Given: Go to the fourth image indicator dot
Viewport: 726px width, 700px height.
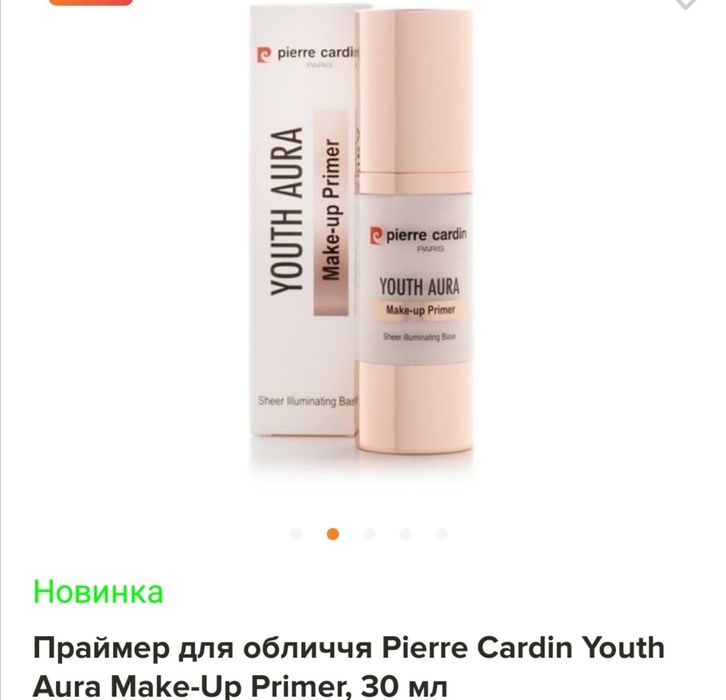Looking at the screenshot, I should pyautogui.click(x=405, y=534).
